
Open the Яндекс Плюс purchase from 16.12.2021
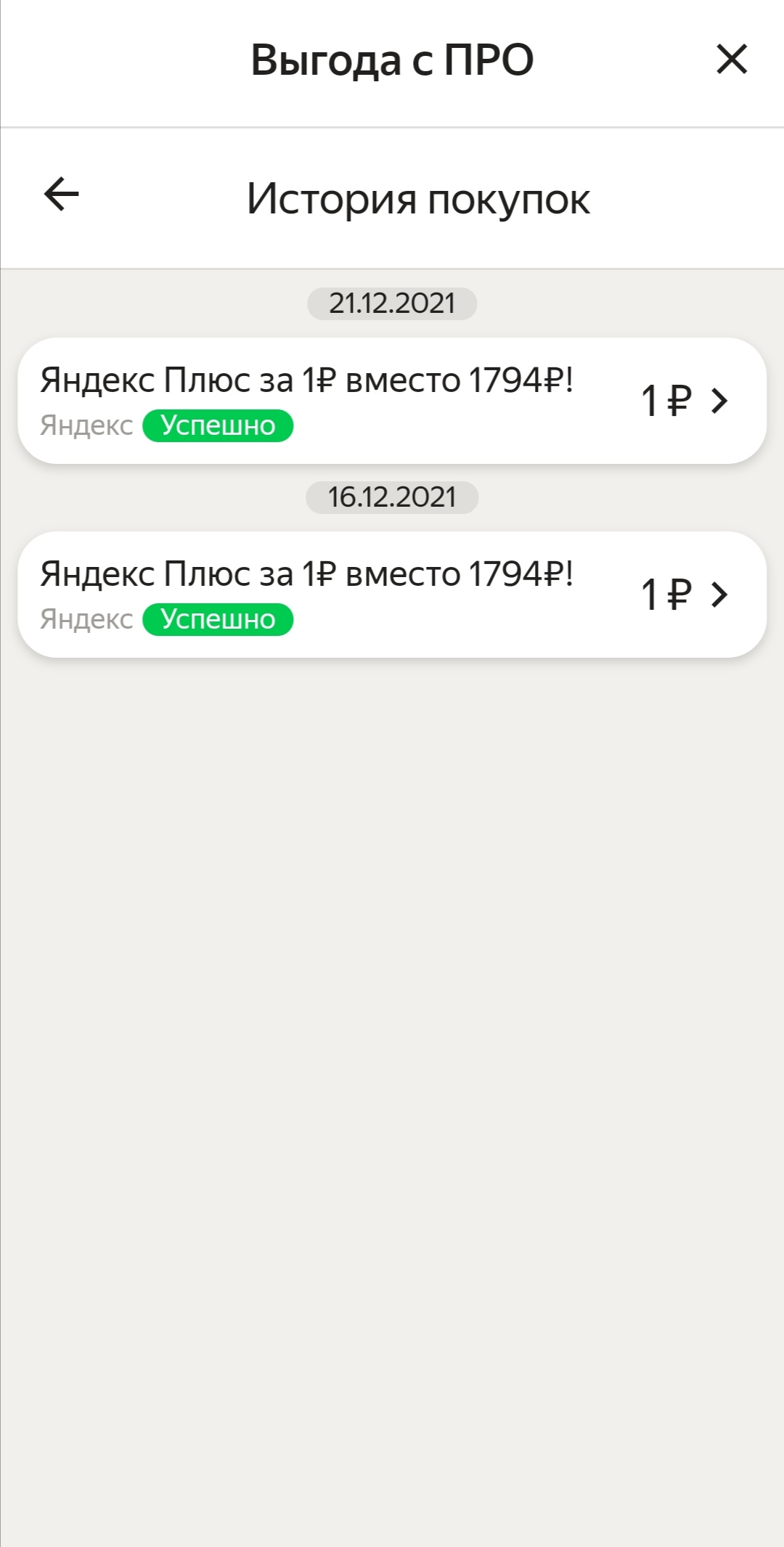(392, 595)
